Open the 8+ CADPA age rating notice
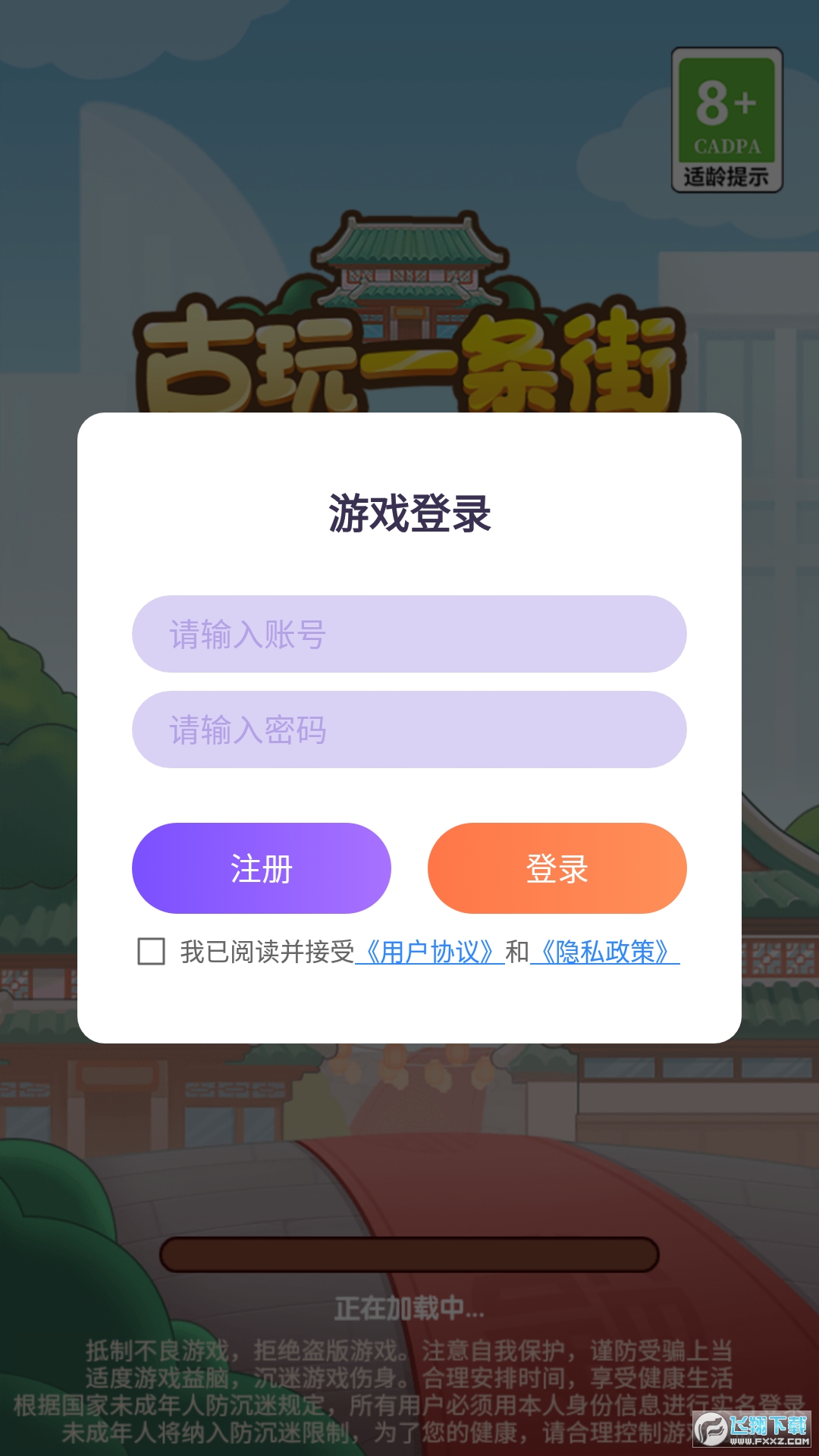 coord(726,120)
